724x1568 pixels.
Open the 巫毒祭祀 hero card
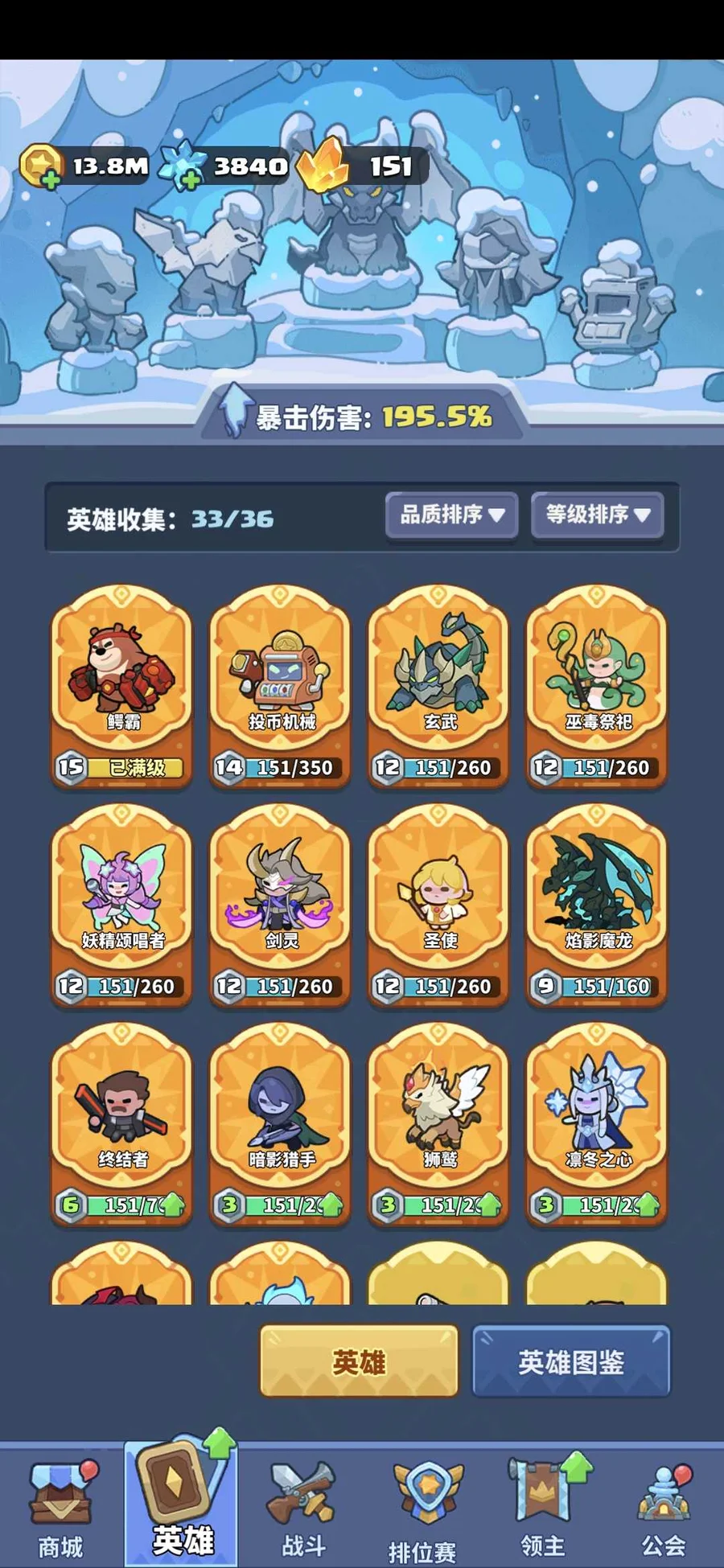pyautogui.click(x=596, y=685)
